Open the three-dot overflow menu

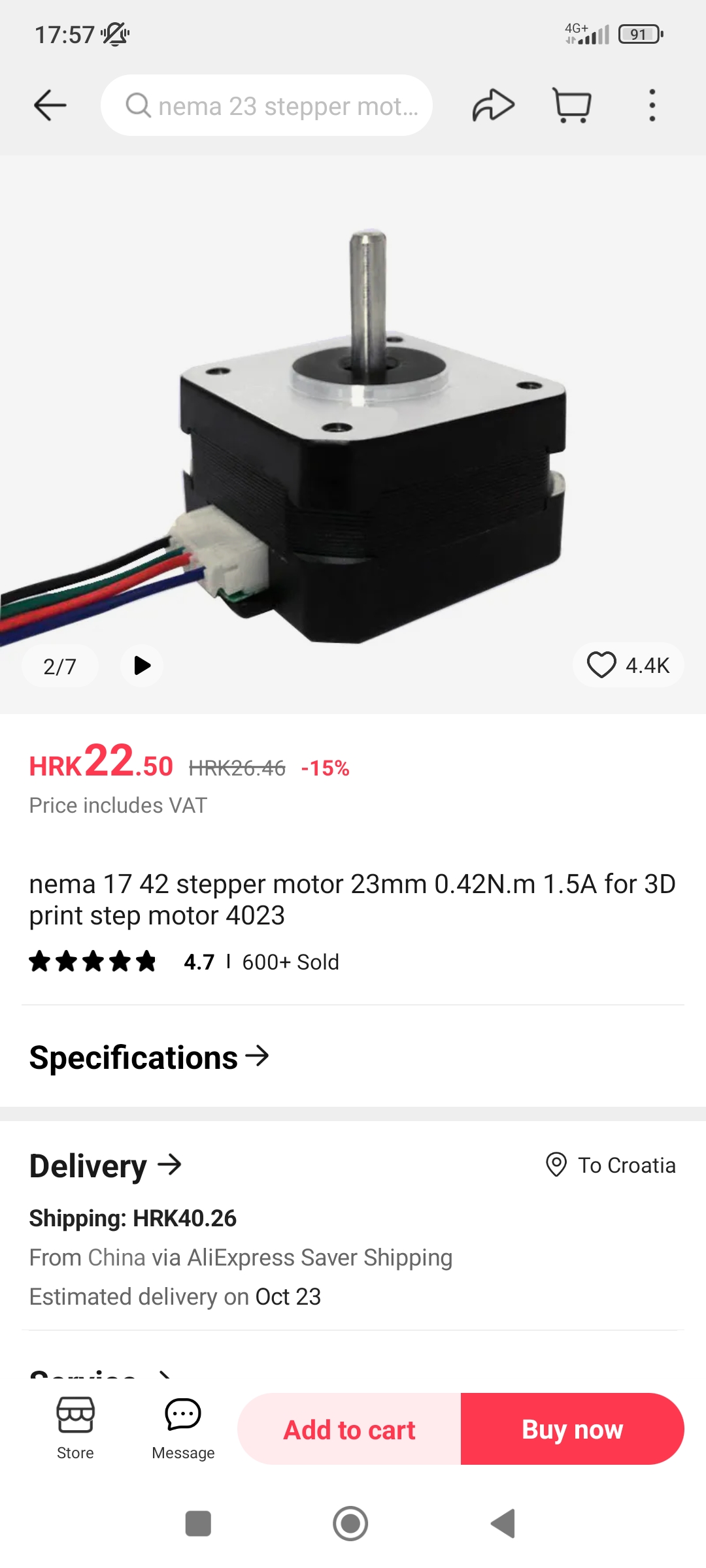pos(652,105)
